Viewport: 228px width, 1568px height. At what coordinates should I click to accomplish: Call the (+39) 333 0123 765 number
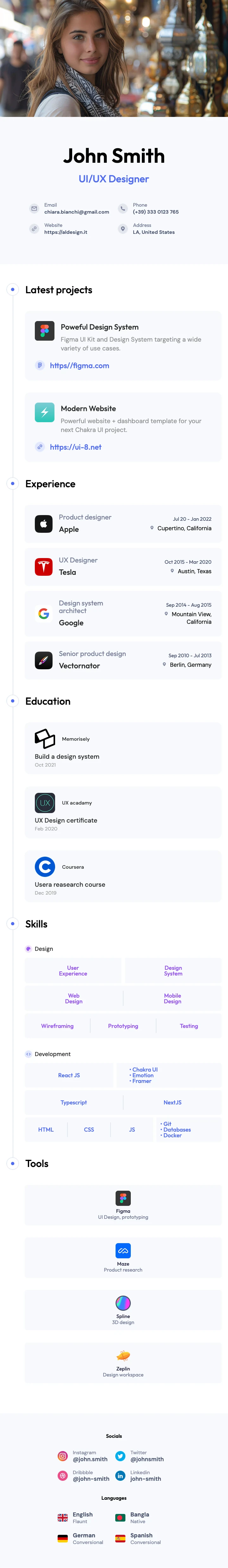click(x=155, y=212)
